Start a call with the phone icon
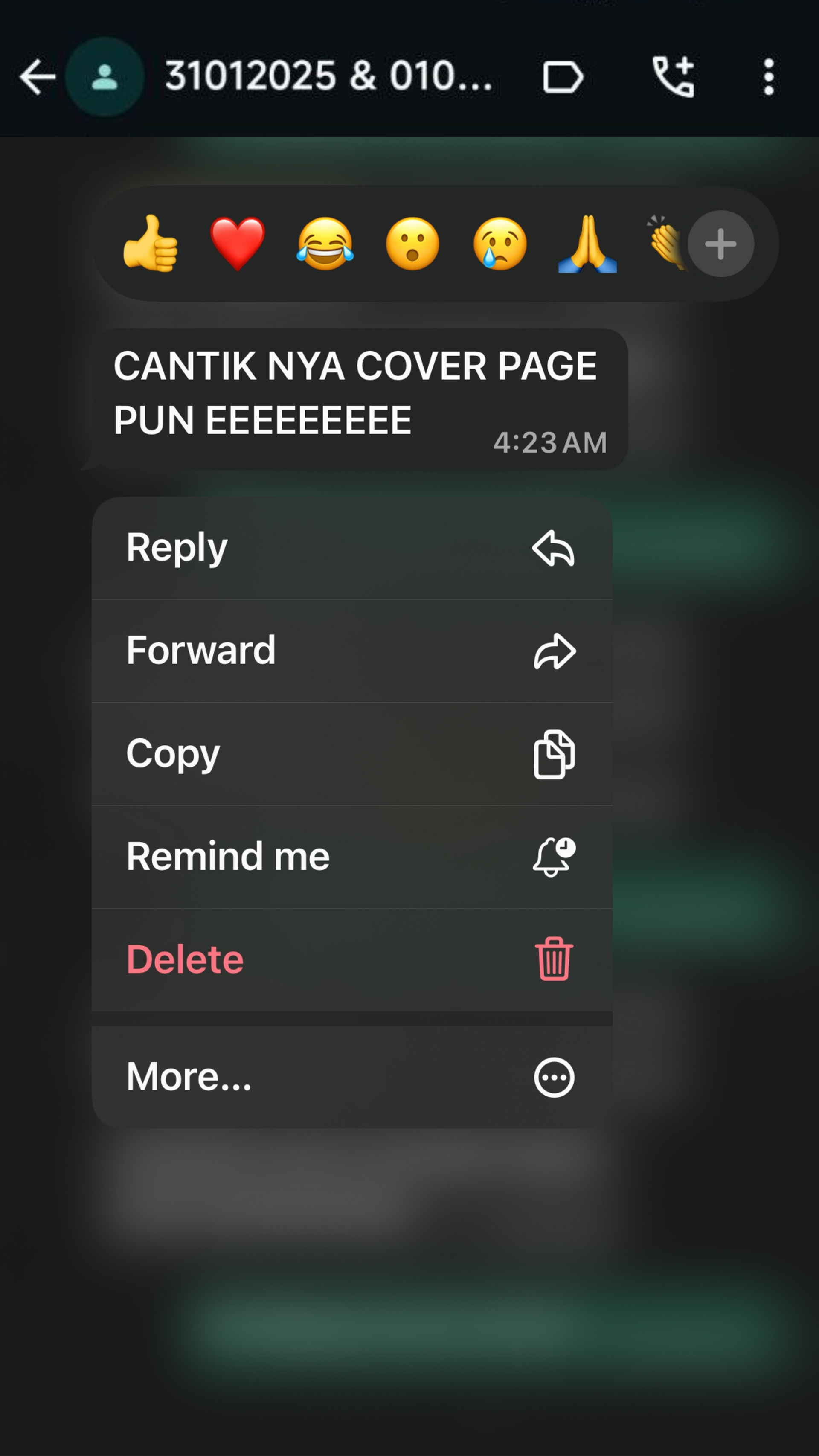Viewport: 819px width, 1456px height. coord(673,77)
